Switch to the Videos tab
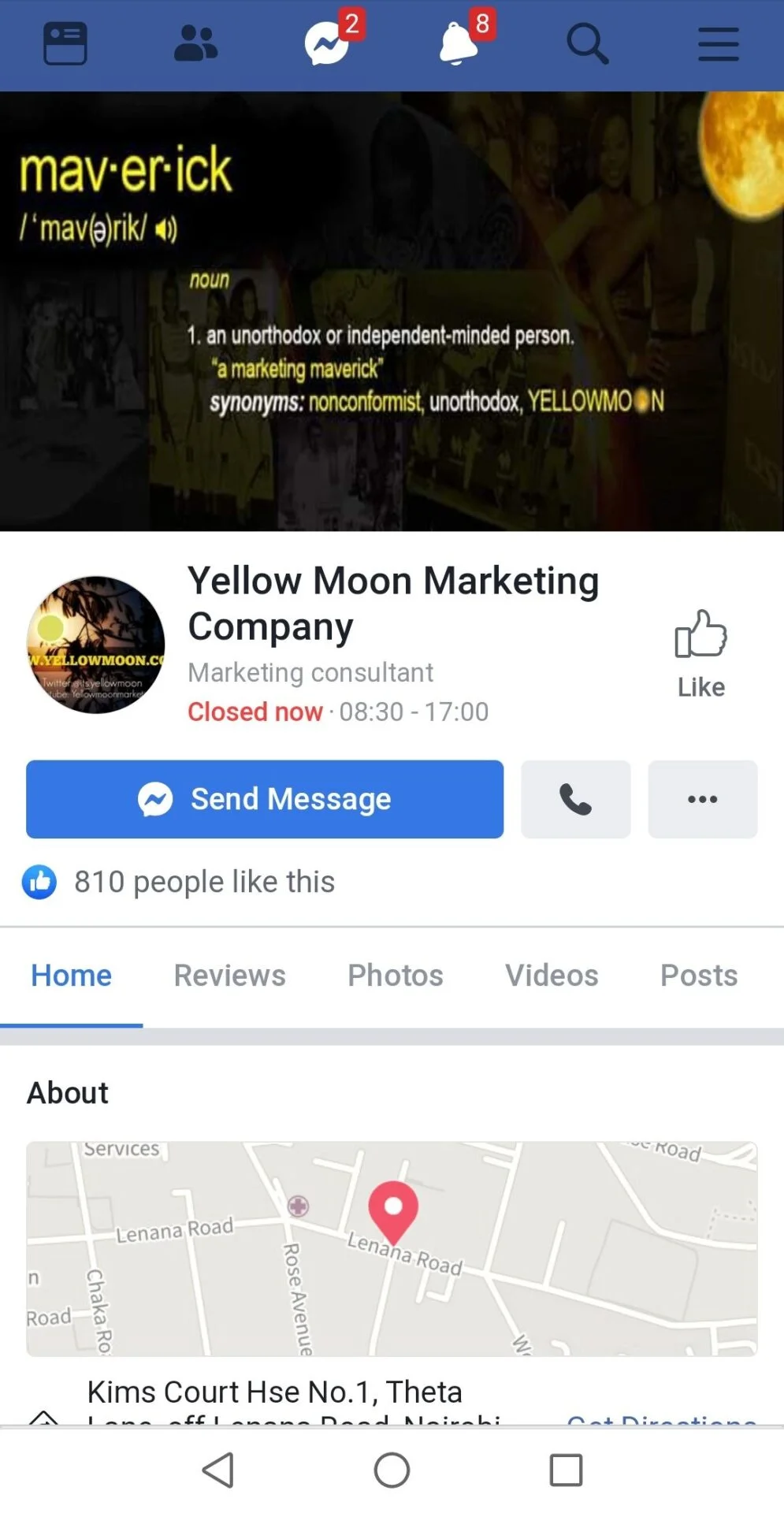Viewport: 784px width, 1513px height. 552,976
